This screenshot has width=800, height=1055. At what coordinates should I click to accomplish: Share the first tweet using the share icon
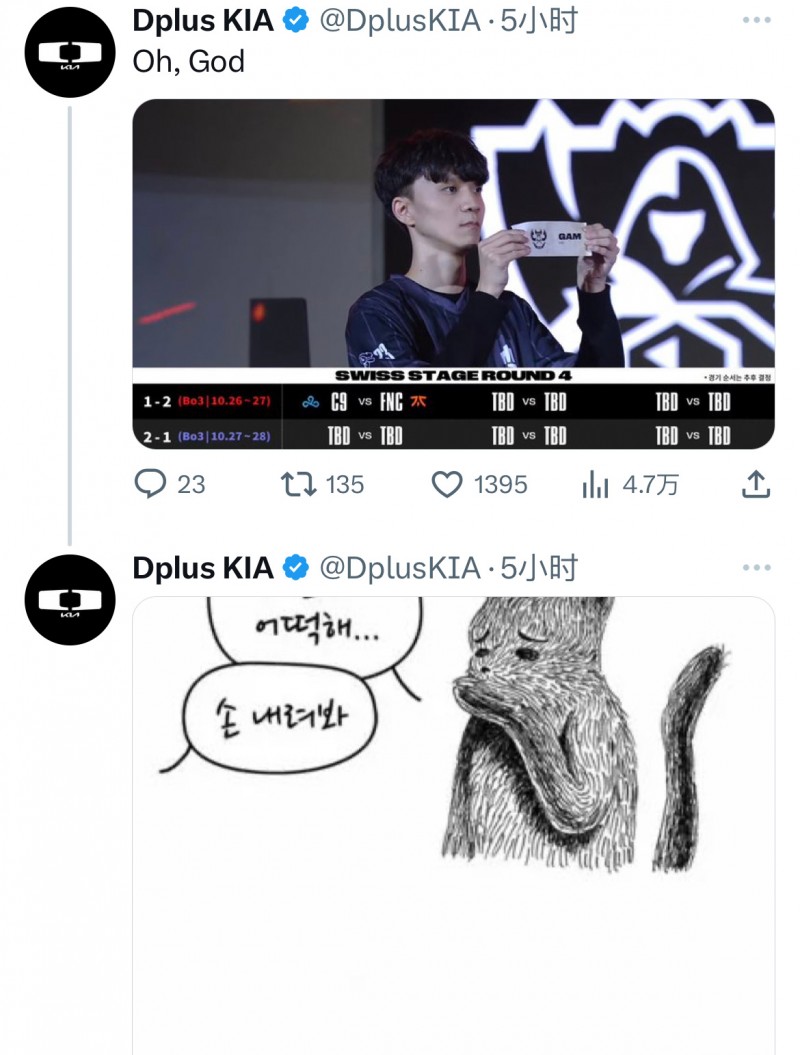[x=755, y=485]
